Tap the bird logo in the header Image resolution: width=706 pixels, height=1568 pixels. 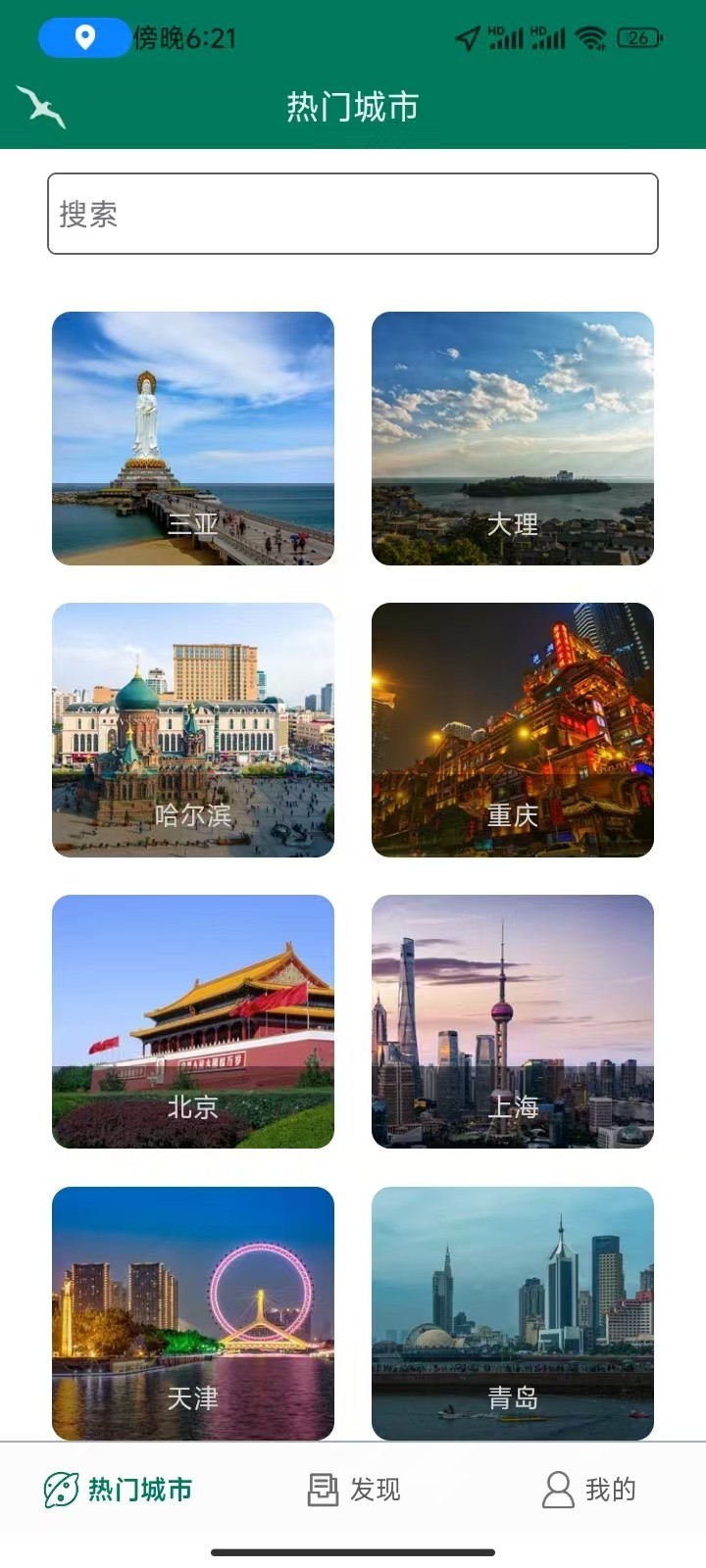coord(40,108)
